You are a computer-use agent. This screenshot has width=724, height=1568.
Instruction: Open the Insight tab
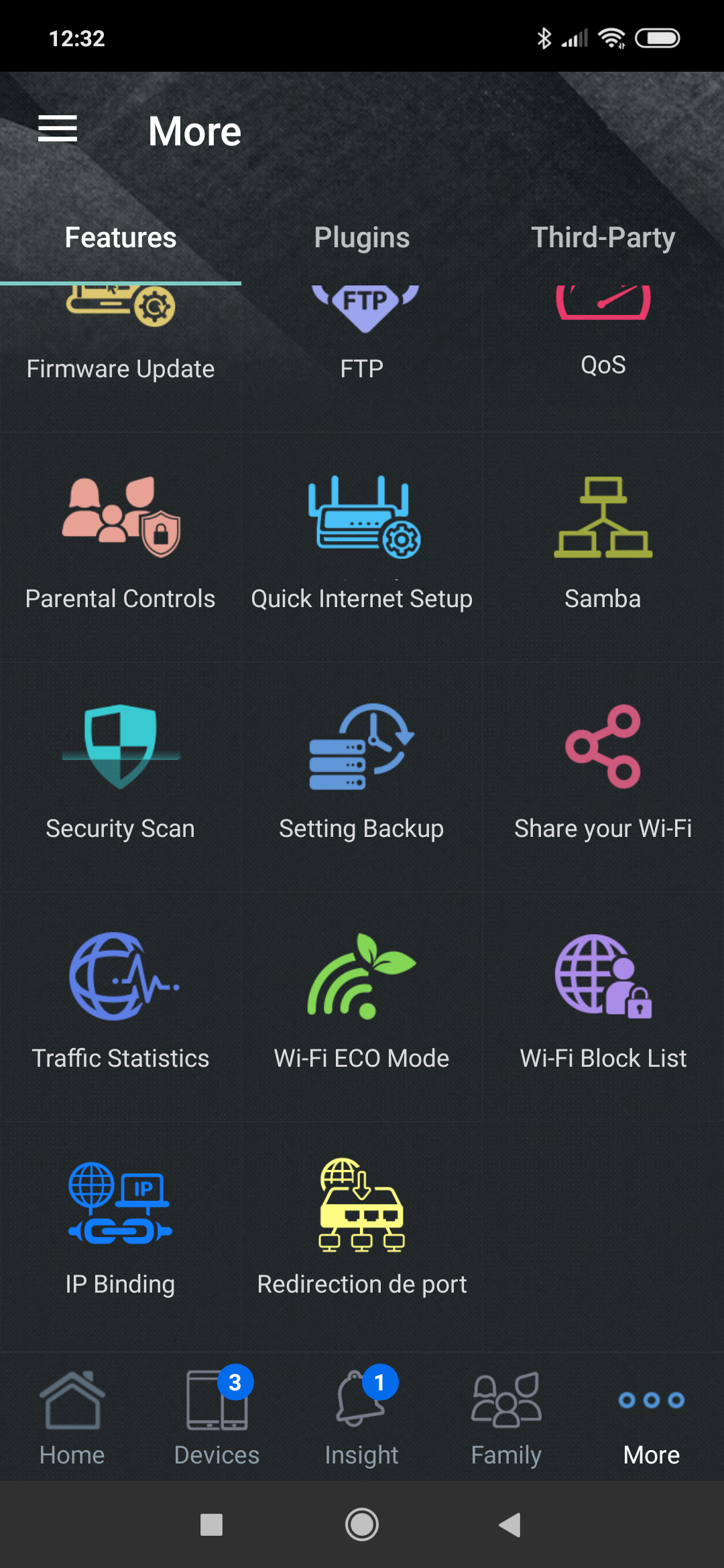coord(362,1417)
